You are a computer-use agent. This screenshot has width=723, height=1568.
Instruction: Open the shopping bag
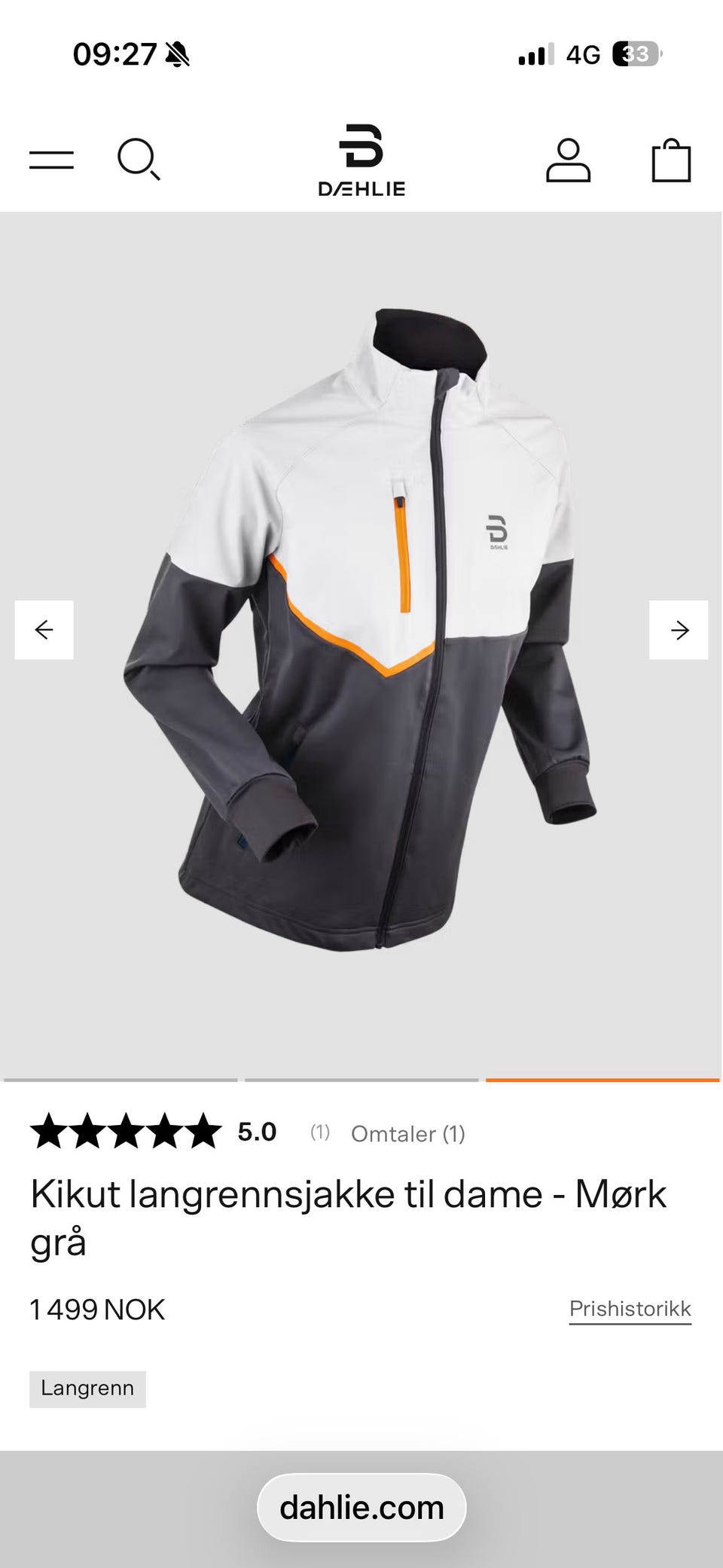point(671,160)
